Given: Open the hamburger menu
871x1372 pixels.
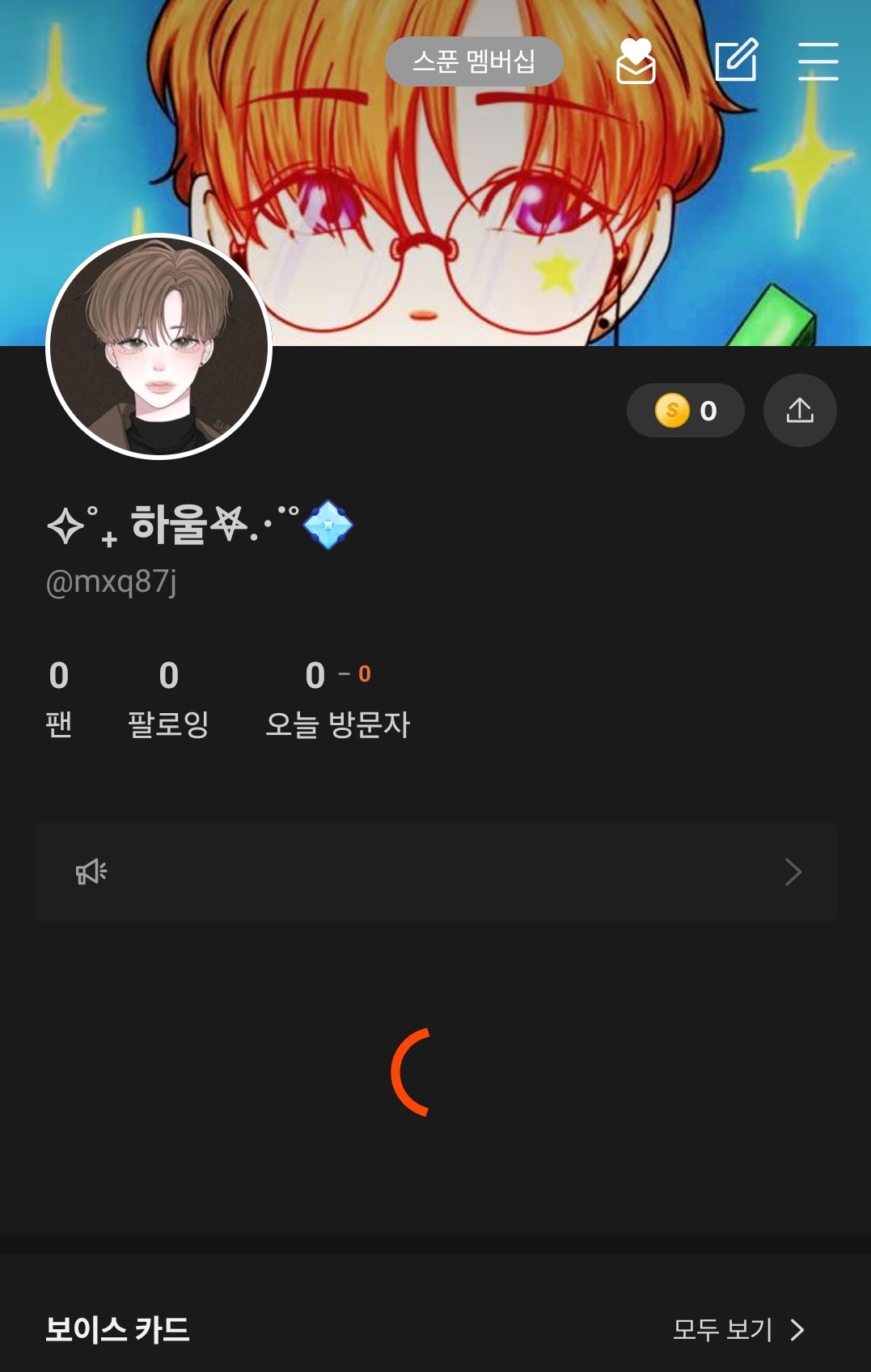Looking at the screenshot, I should coord(818,61).
